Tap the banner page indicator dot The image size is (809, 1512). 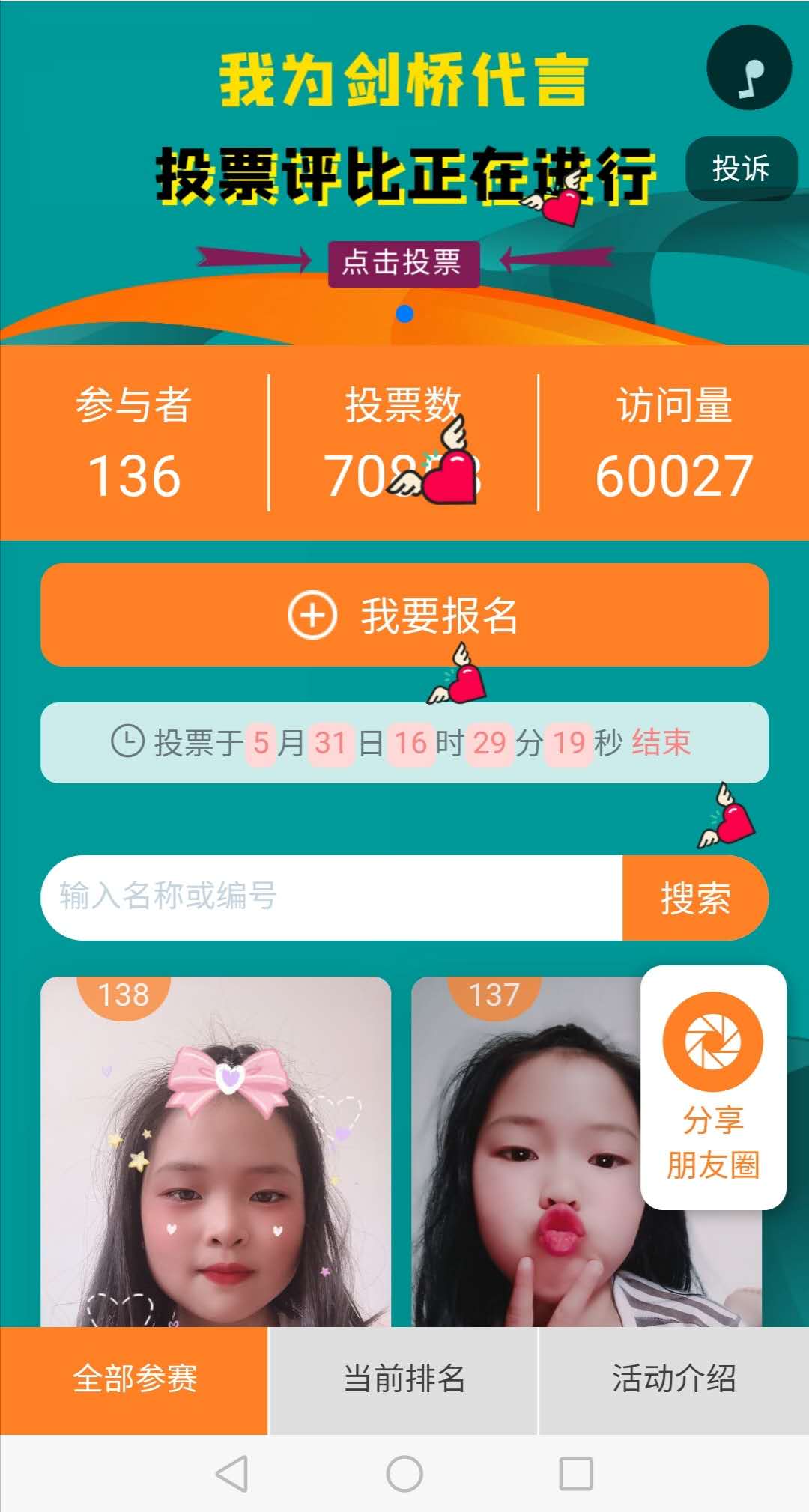tap(404, 314)
